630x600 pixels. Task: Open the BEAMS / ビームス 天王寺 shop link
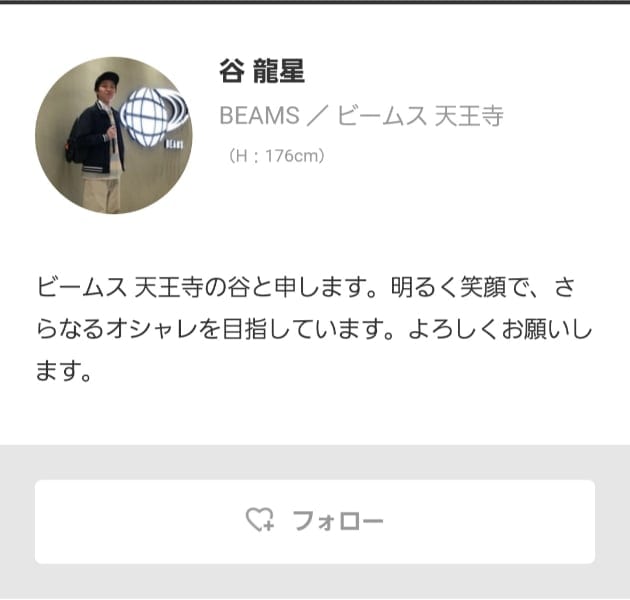point(361,116)
